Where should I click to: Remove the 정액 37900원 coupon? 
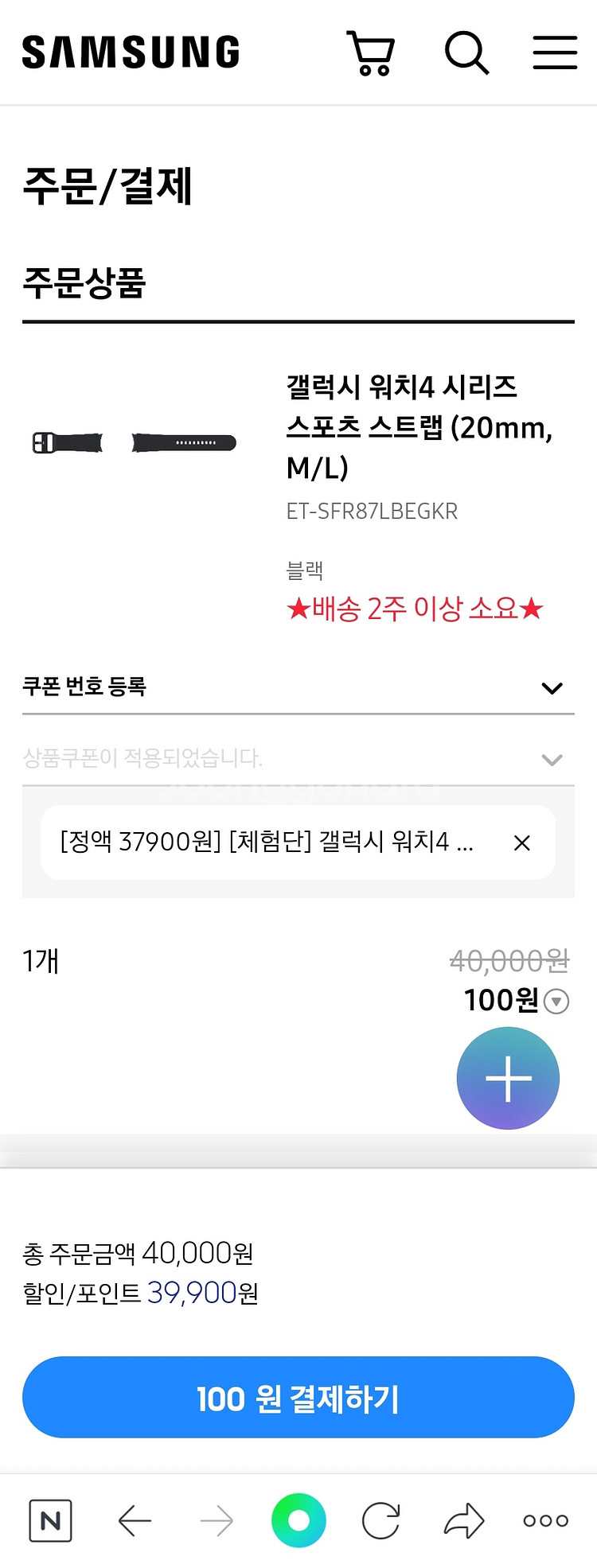coord(522,842)
